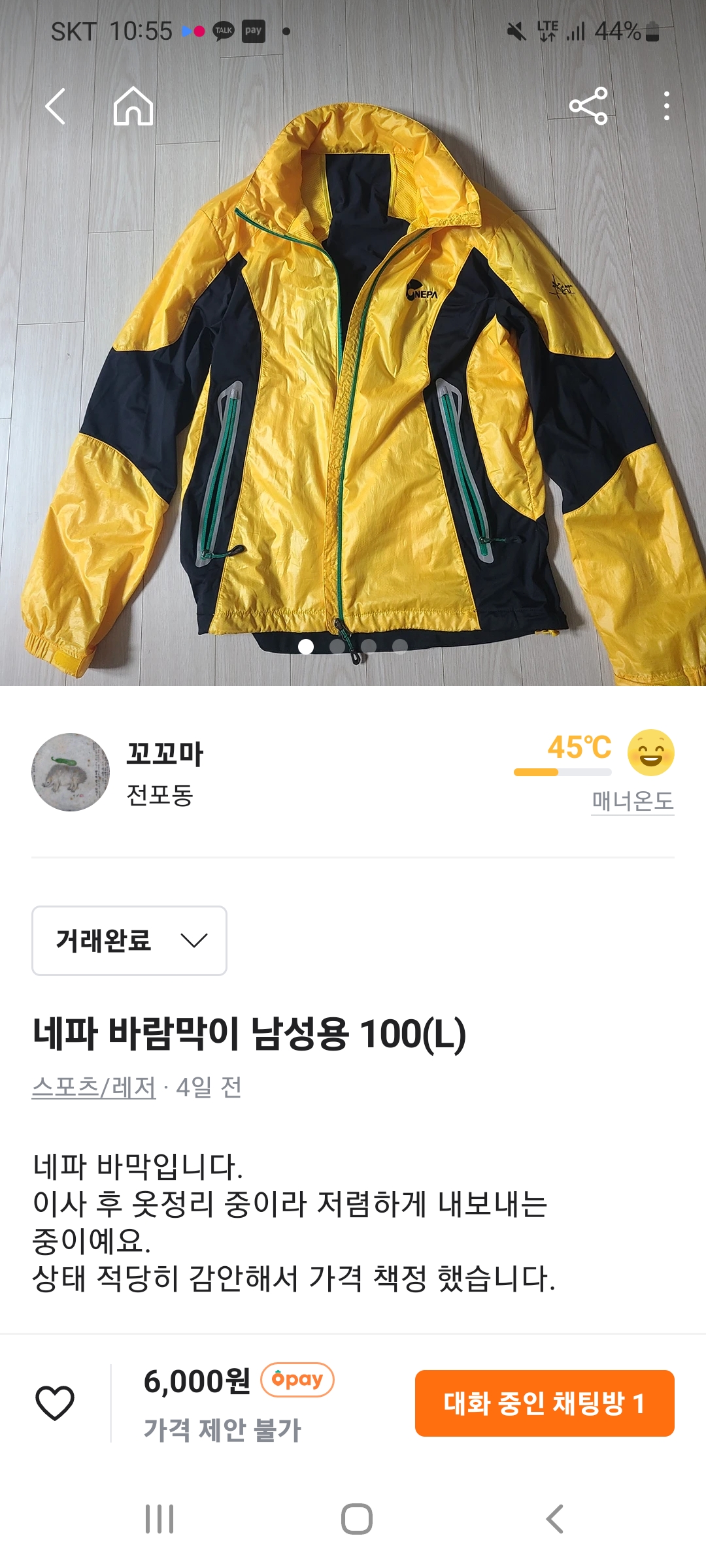Expand the 거래완료 status dropdown
Screen dimensions: 706x1568
coord(129,941)
